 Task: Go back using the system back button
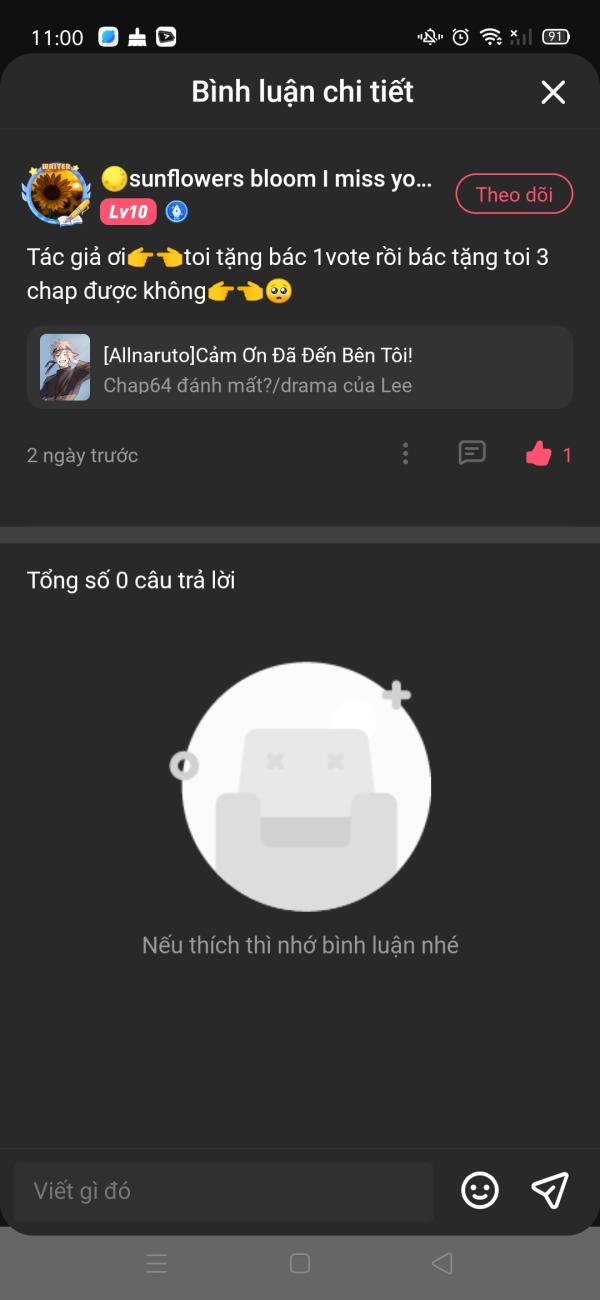coord(442,1263)
